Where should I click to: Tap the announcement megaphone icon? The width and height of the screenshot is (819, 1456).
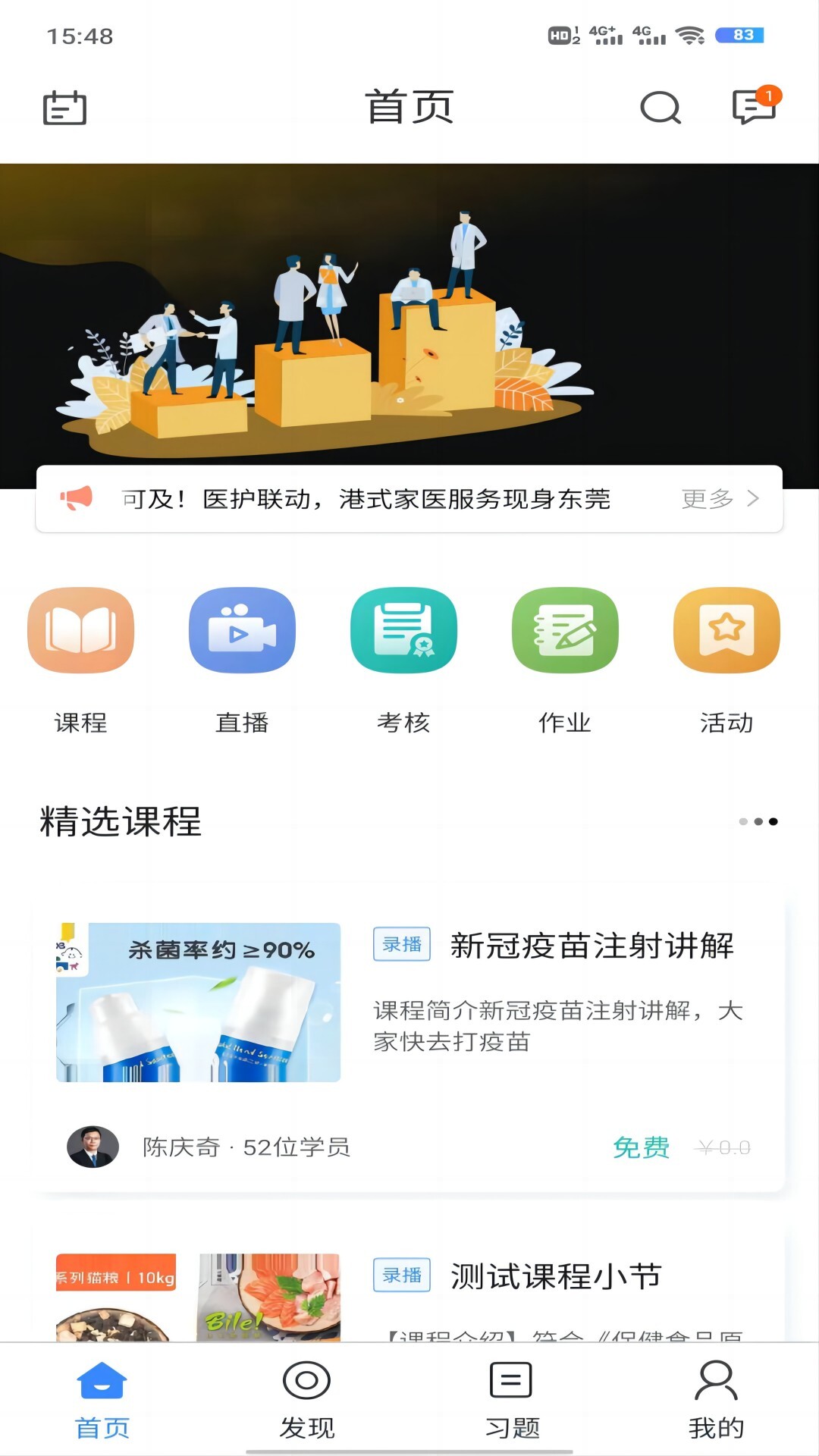tap(77, 500)
